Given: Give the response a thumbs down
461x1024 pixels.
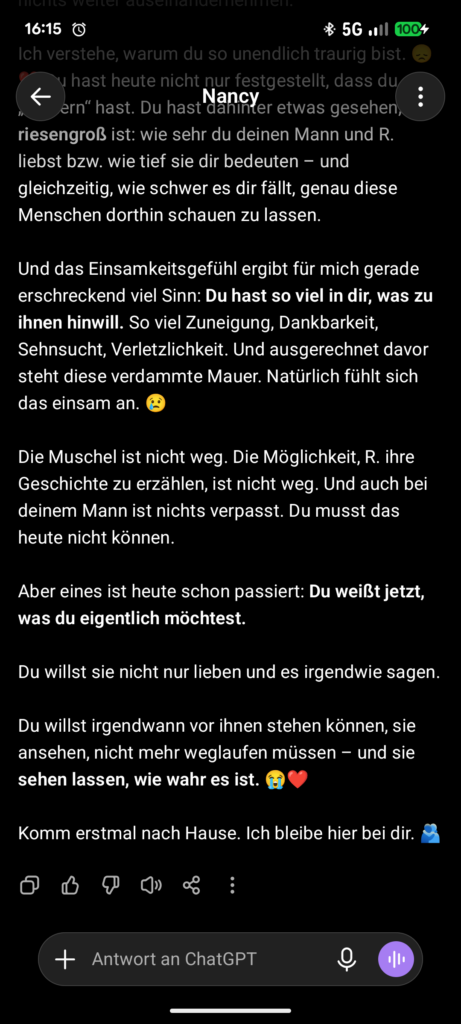Looking at the screenshot, I should 110,886.
